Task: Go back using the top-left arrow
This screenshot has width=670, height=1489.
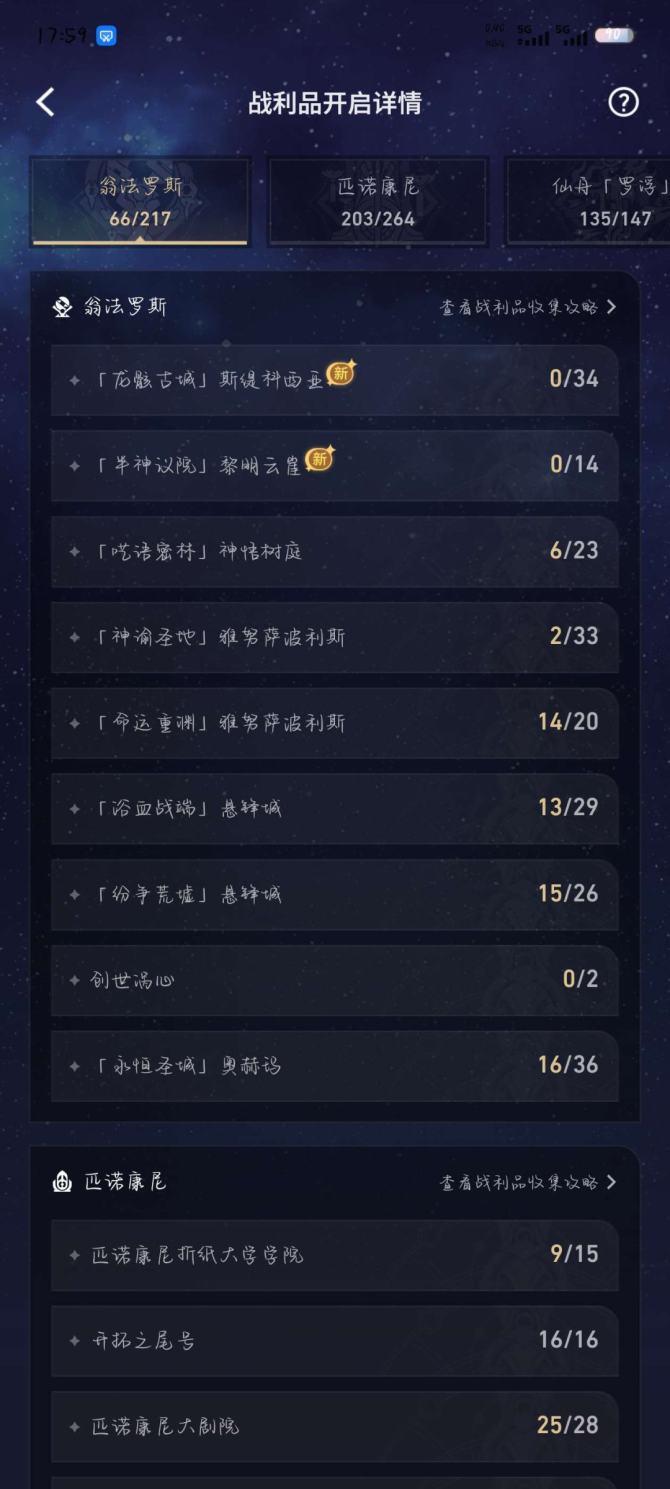Action: point(45,102)
